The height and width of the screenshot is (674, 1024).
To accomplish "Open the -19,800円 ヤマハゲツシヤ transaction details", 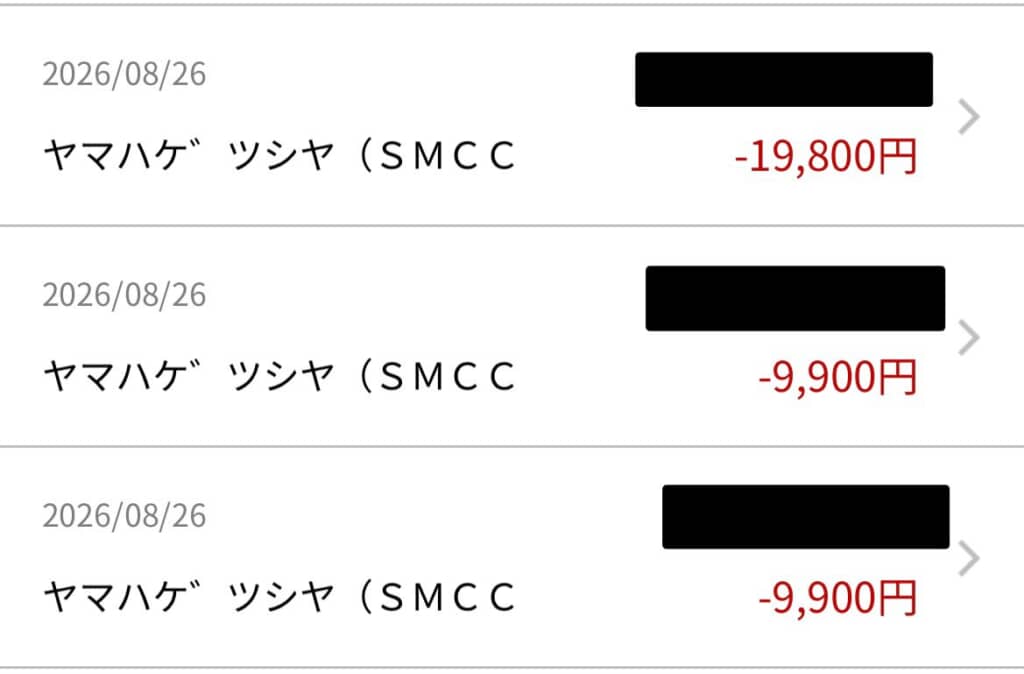I will click(512, 116).
